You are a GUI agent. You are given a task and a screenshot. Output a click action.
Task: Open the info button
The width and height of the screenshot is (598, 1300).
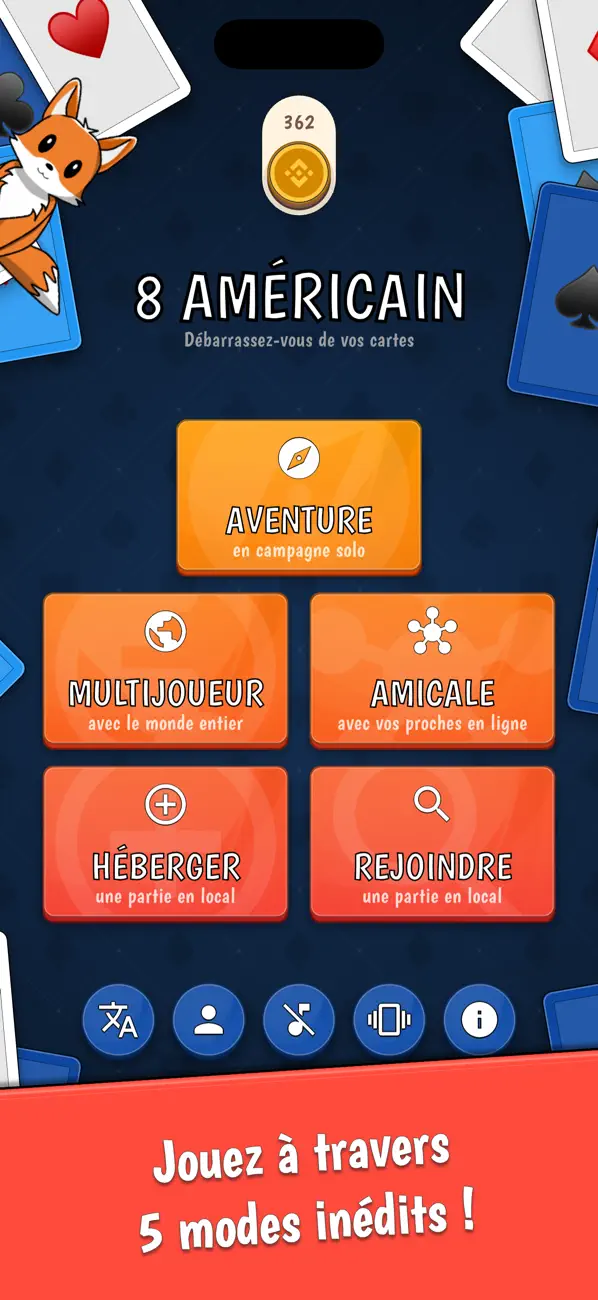click(x=479, y=1020)
